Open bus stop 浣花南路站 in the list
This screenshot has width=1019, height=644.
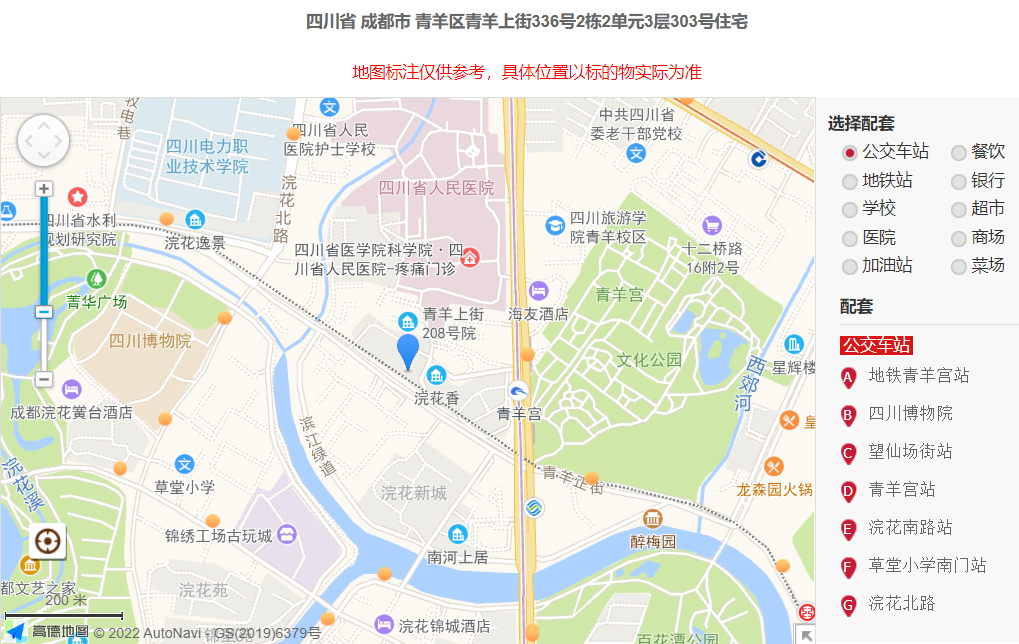[x=910, y=528]
